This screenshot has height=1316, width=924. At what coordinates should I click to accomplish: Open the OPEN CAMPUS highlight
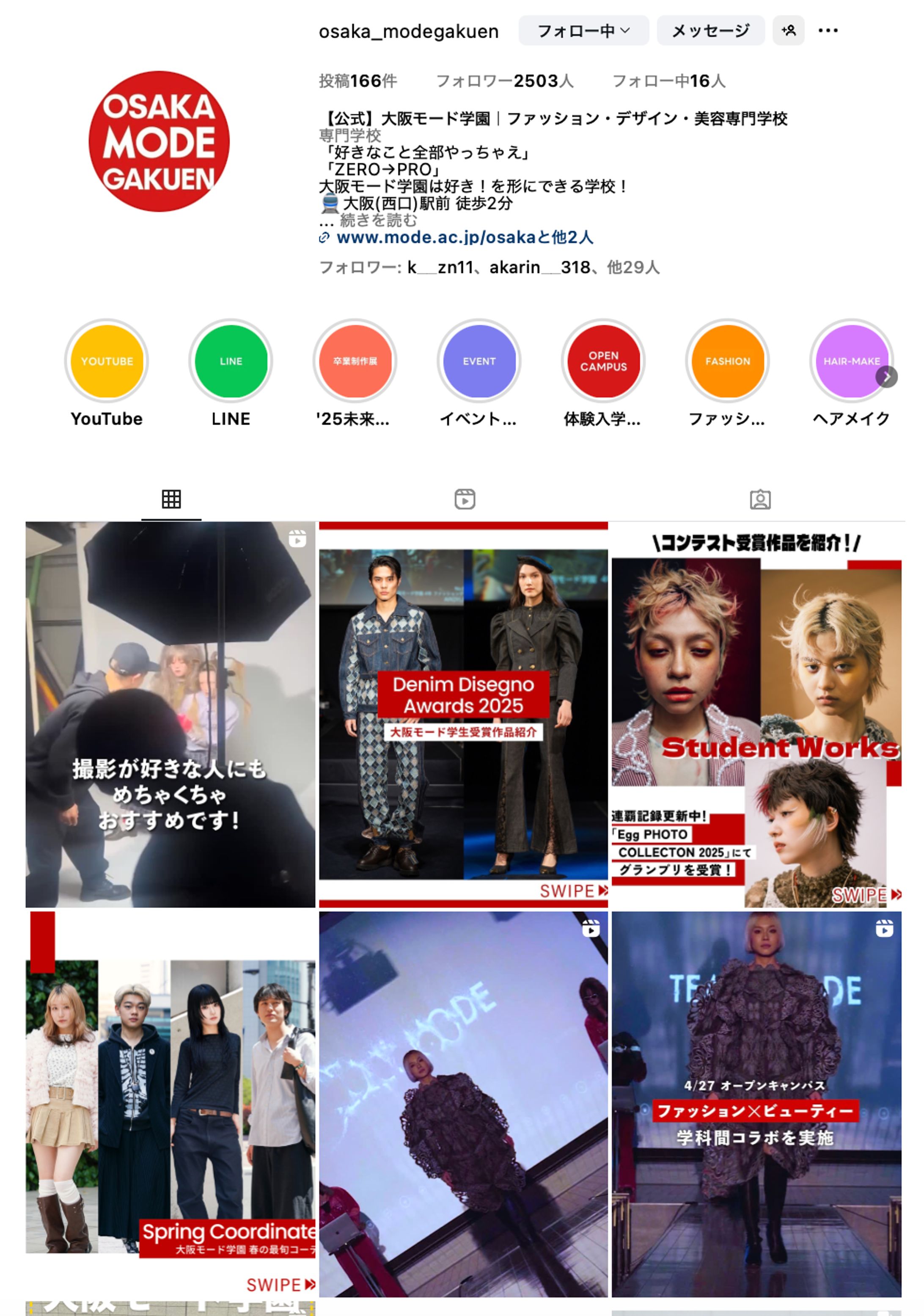click(603, 361)
